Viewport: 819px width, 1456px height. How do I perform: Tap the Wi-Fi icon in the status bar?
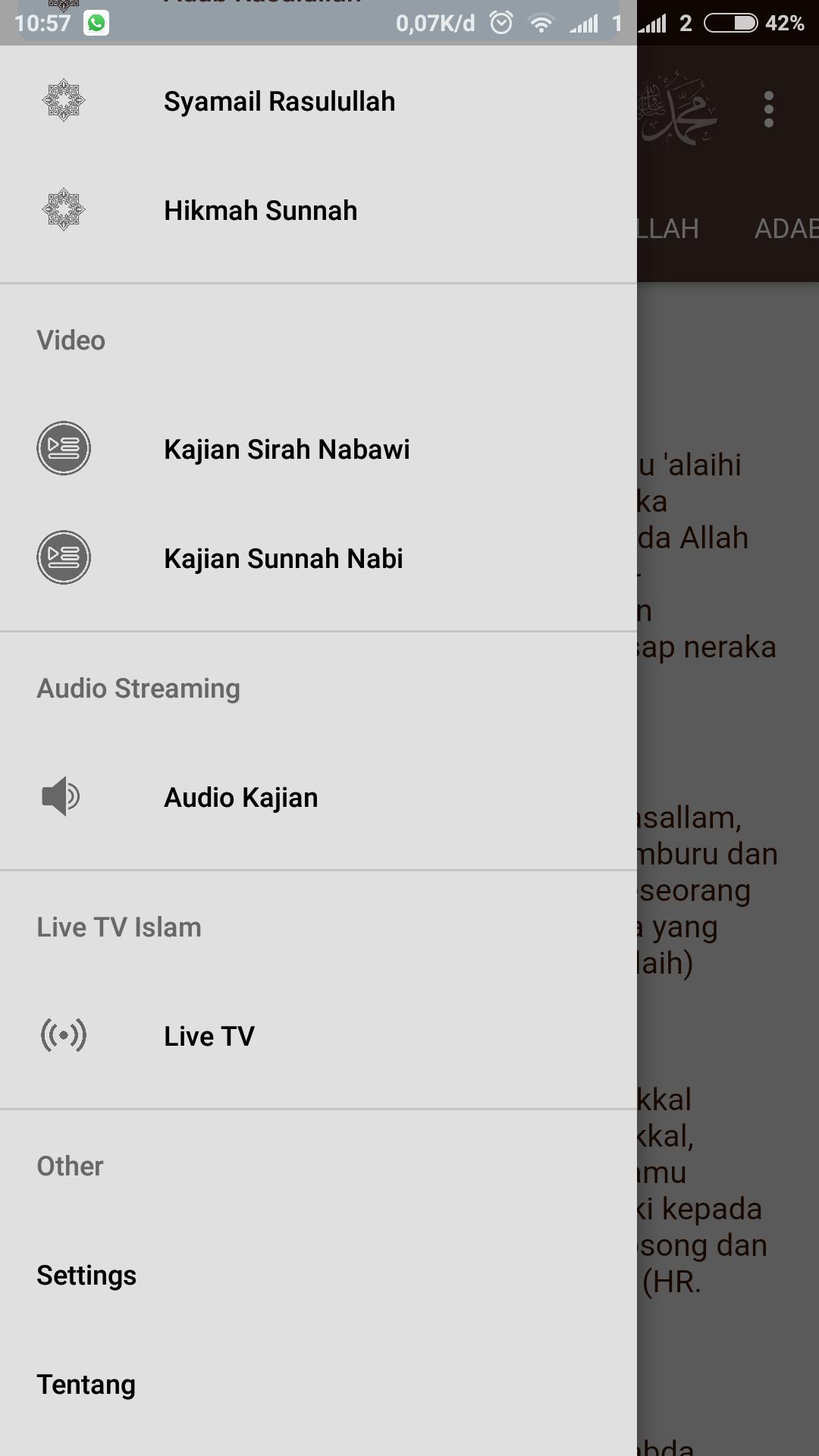pyautogui.click(x=543, y=23)
